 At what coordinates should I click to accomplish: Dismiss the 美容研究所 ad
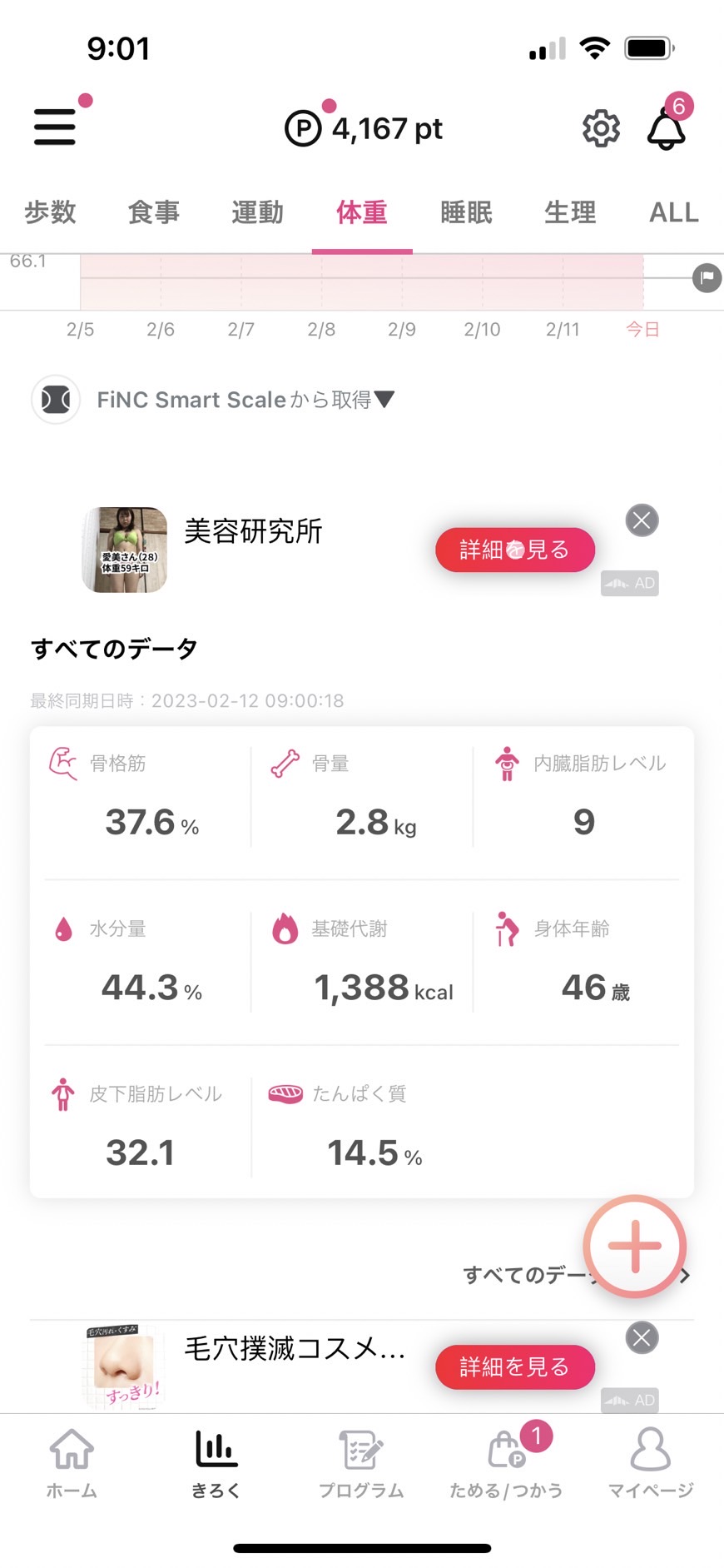click(642, 520)
